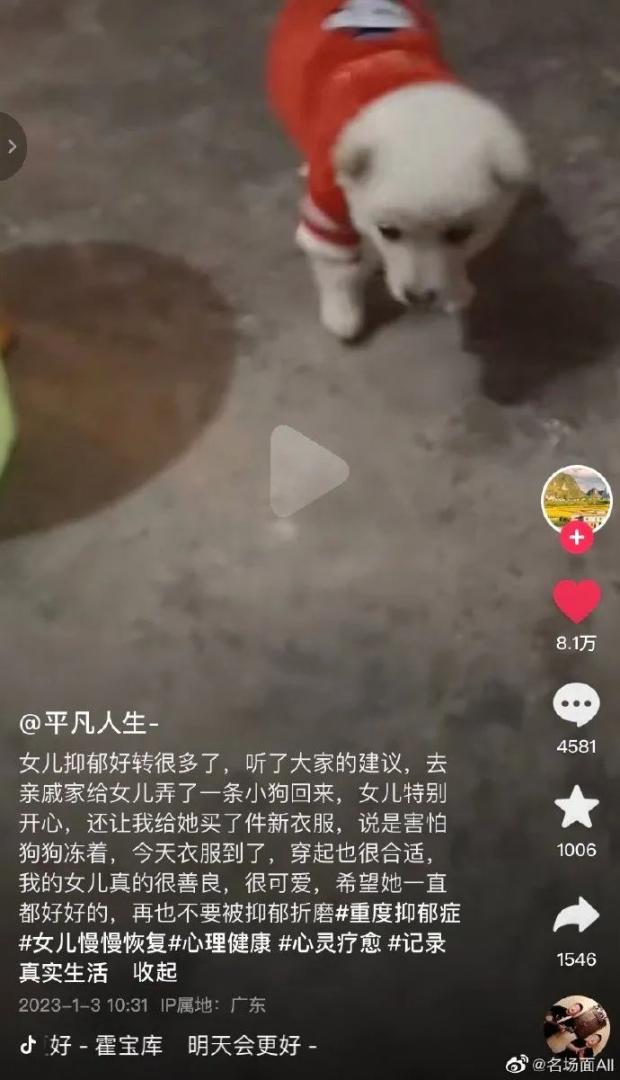This screenshot has height=1080, width=620.
Task: Open the #重度抑郁症 hashtag
Action: [x=398, y=913]
